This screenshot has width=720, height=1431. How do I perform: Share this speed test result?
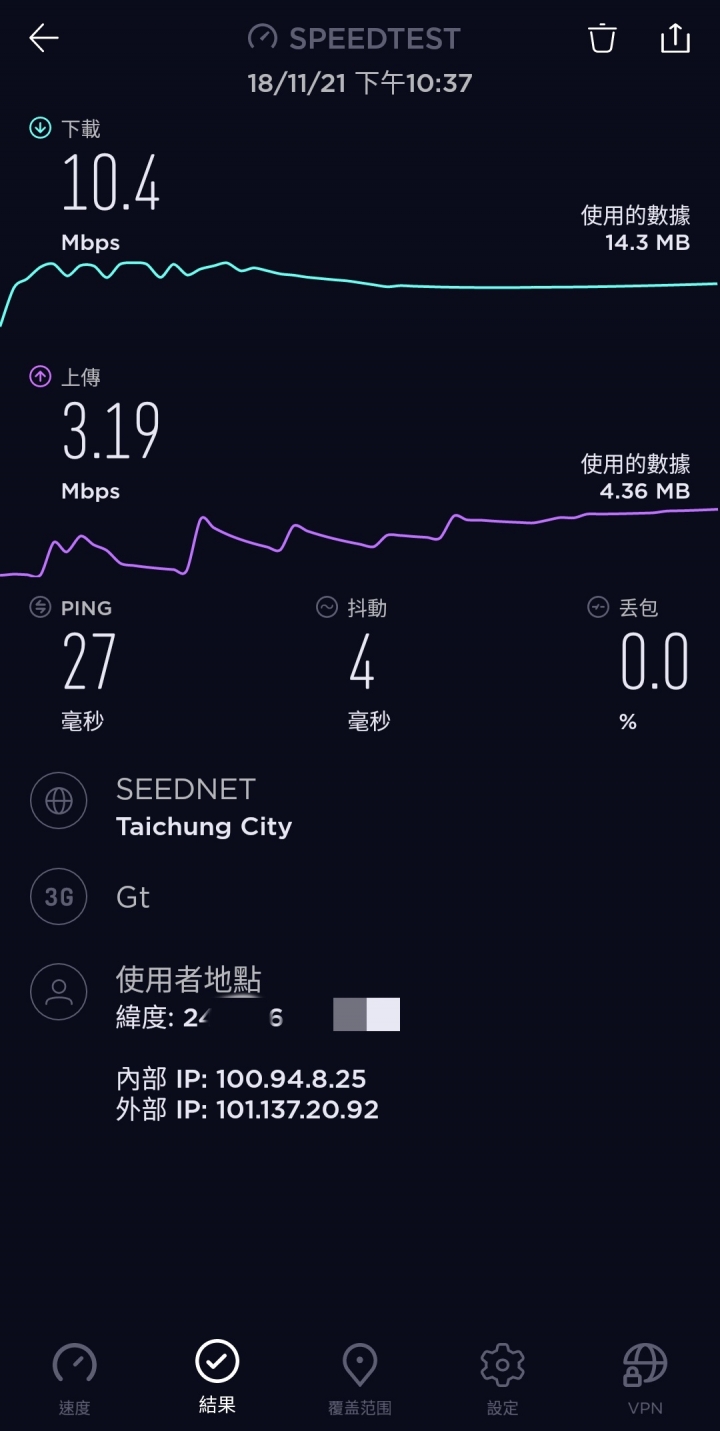click(x=675, y=39)
